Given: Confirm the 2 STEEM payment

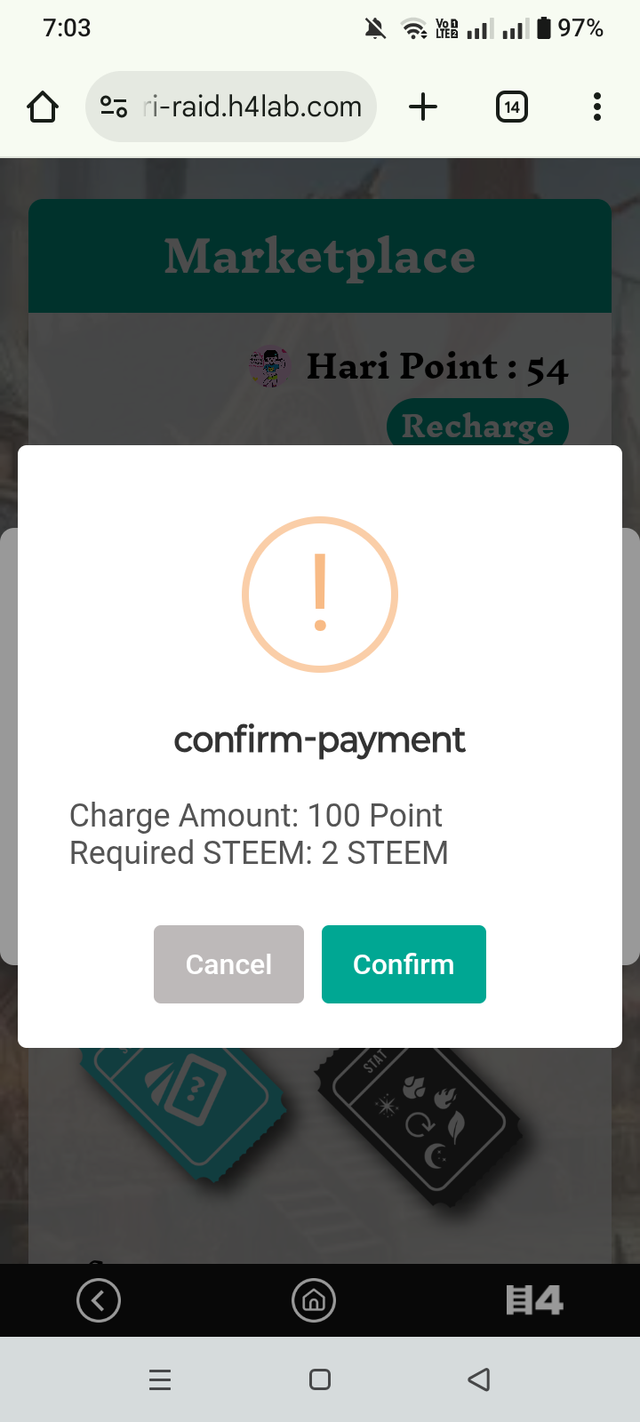Looking at the screenshot, I should coord(403,964).
